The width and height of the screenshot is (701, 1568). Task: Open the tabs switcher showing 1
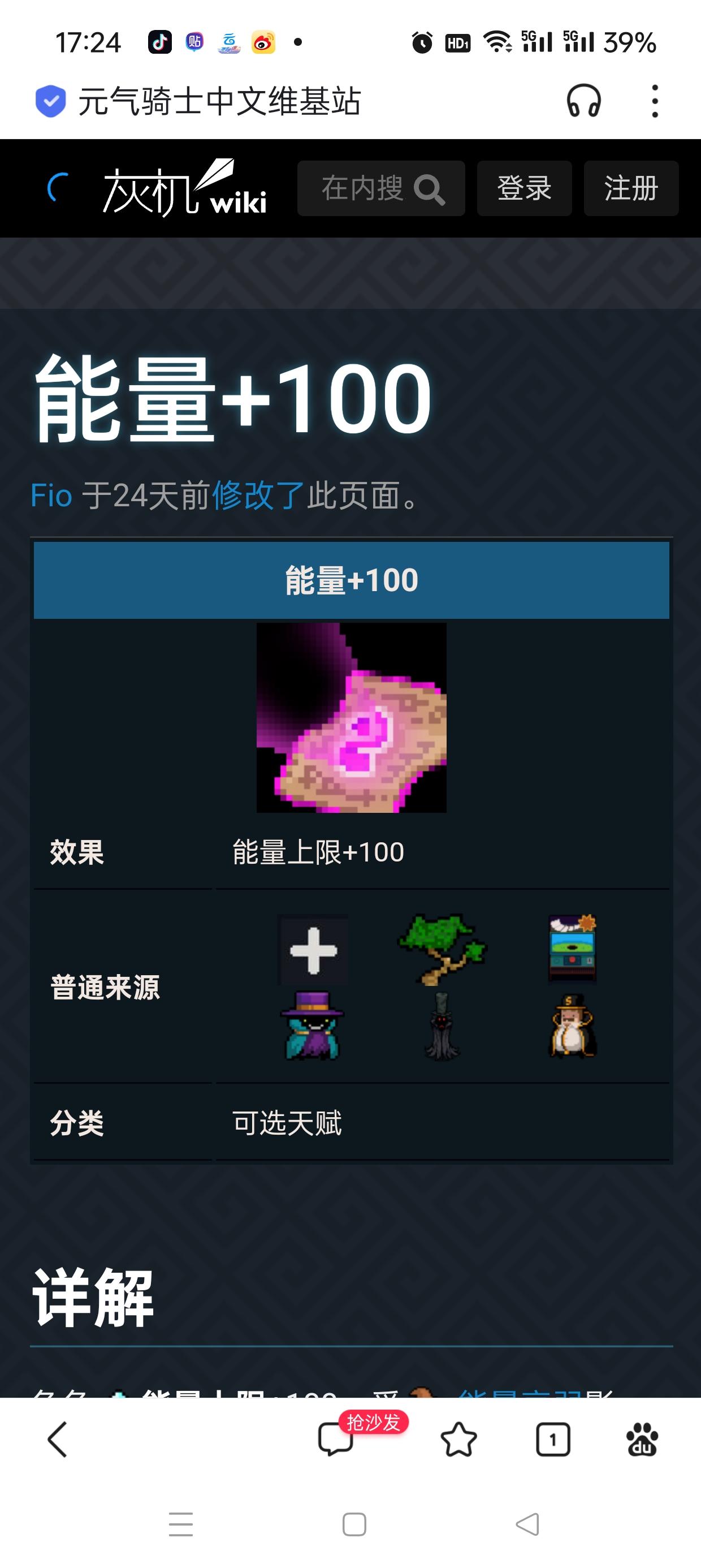point(552,1441)
